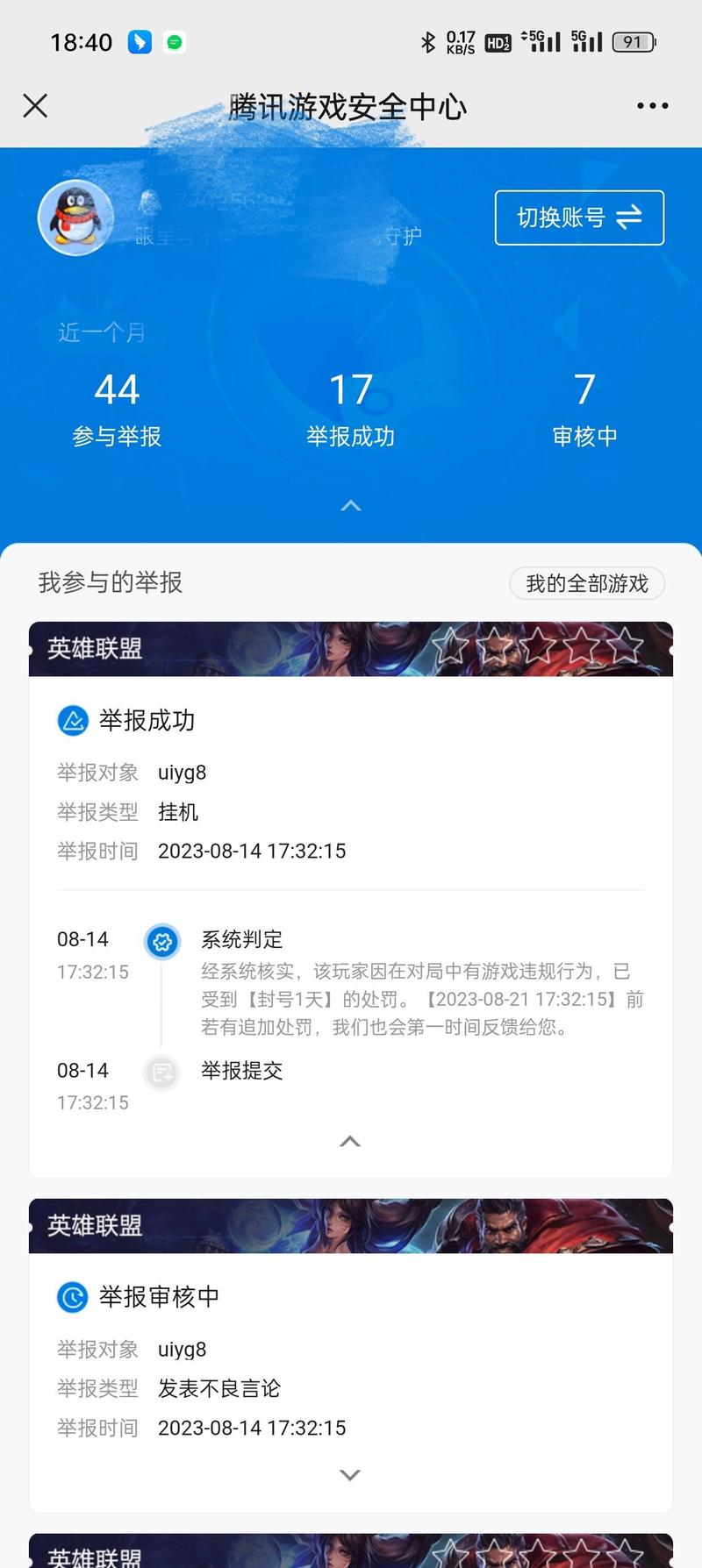The height and width of the screenshot is (1568, 702).
Task: Click the 系统判定 gear icon
Action: point(162,941)
